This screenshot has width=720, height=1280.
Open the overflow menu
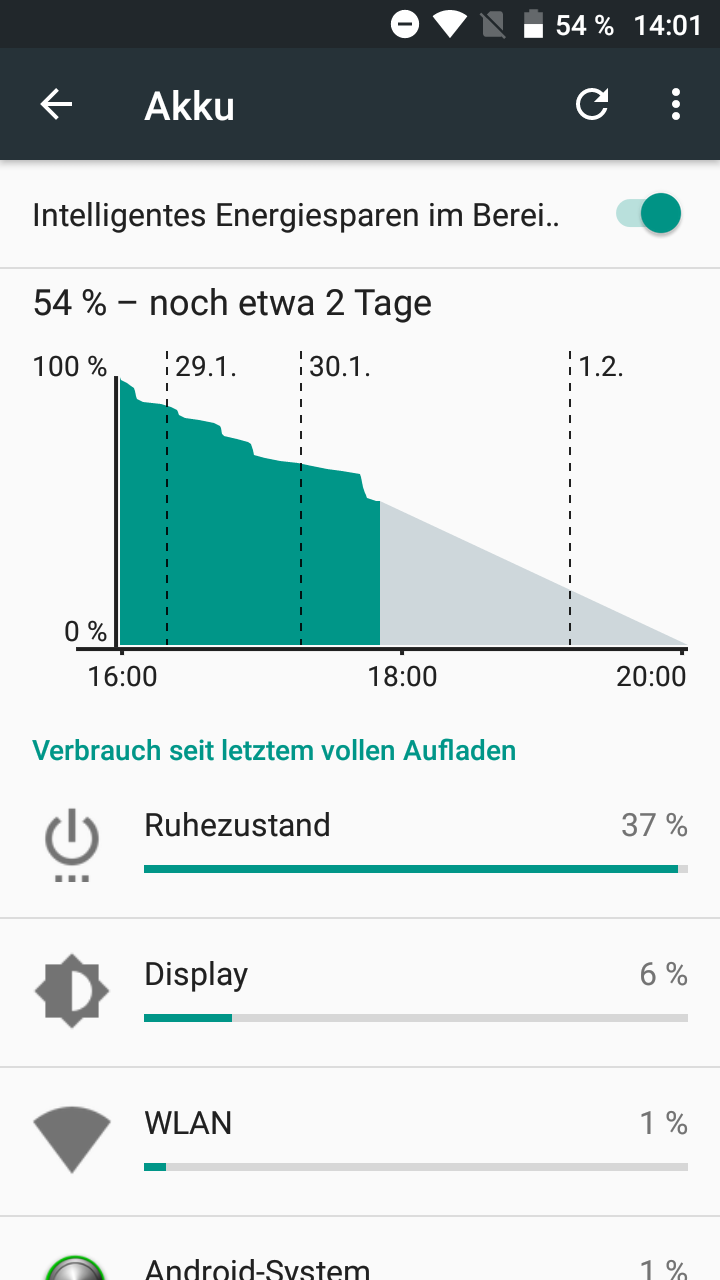click(676, 104)
